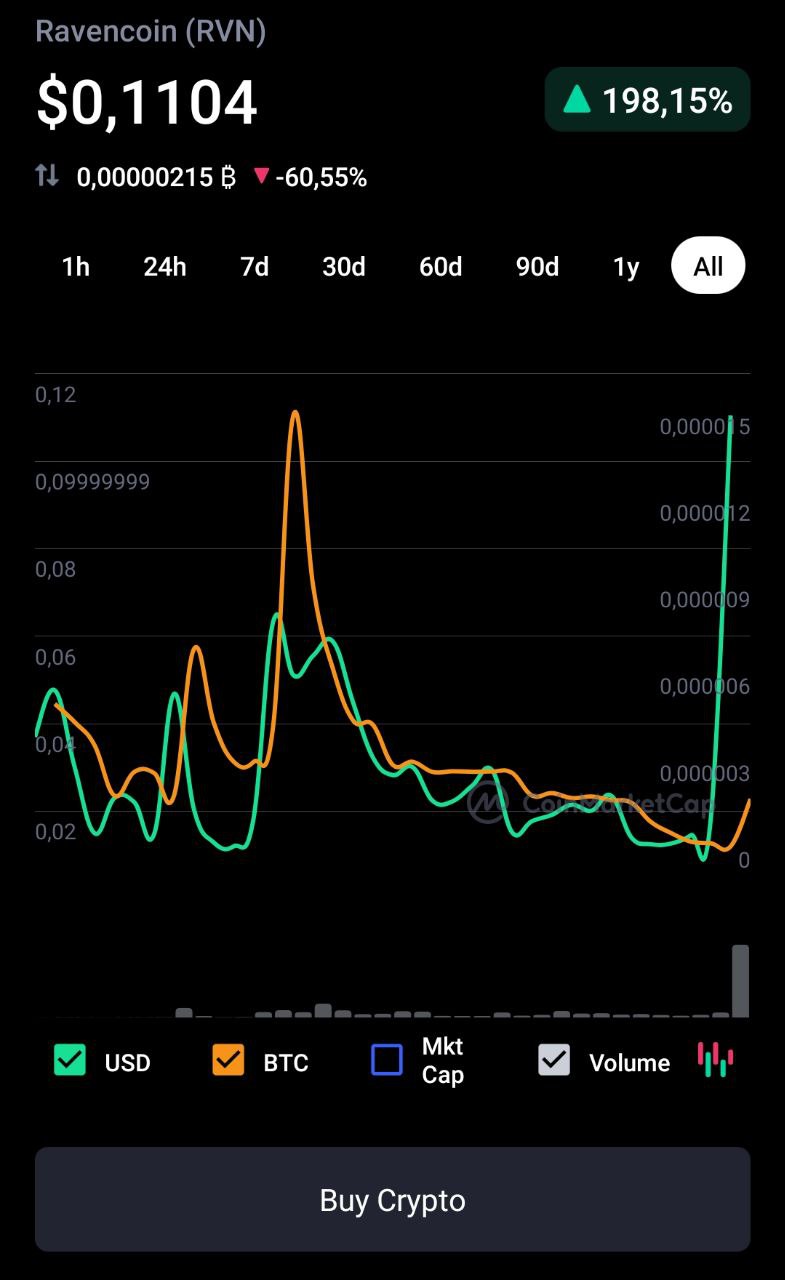The image size is (785, 1280).
Task: Show the 7d price chart
Action: pyautogui.click(x=255, y=266)
